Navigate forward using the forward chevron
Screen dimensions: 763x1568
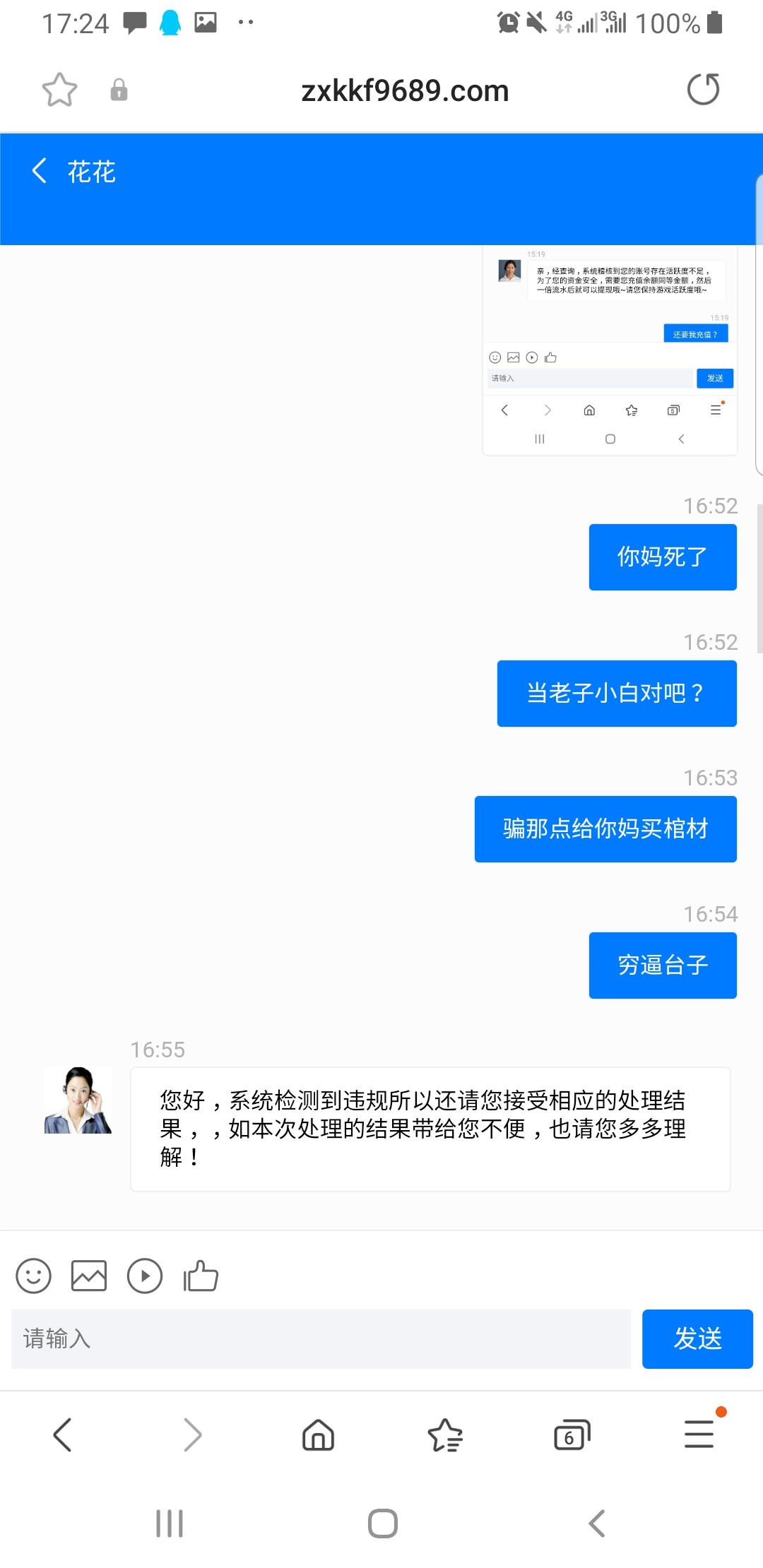(x=191, y=1434)
